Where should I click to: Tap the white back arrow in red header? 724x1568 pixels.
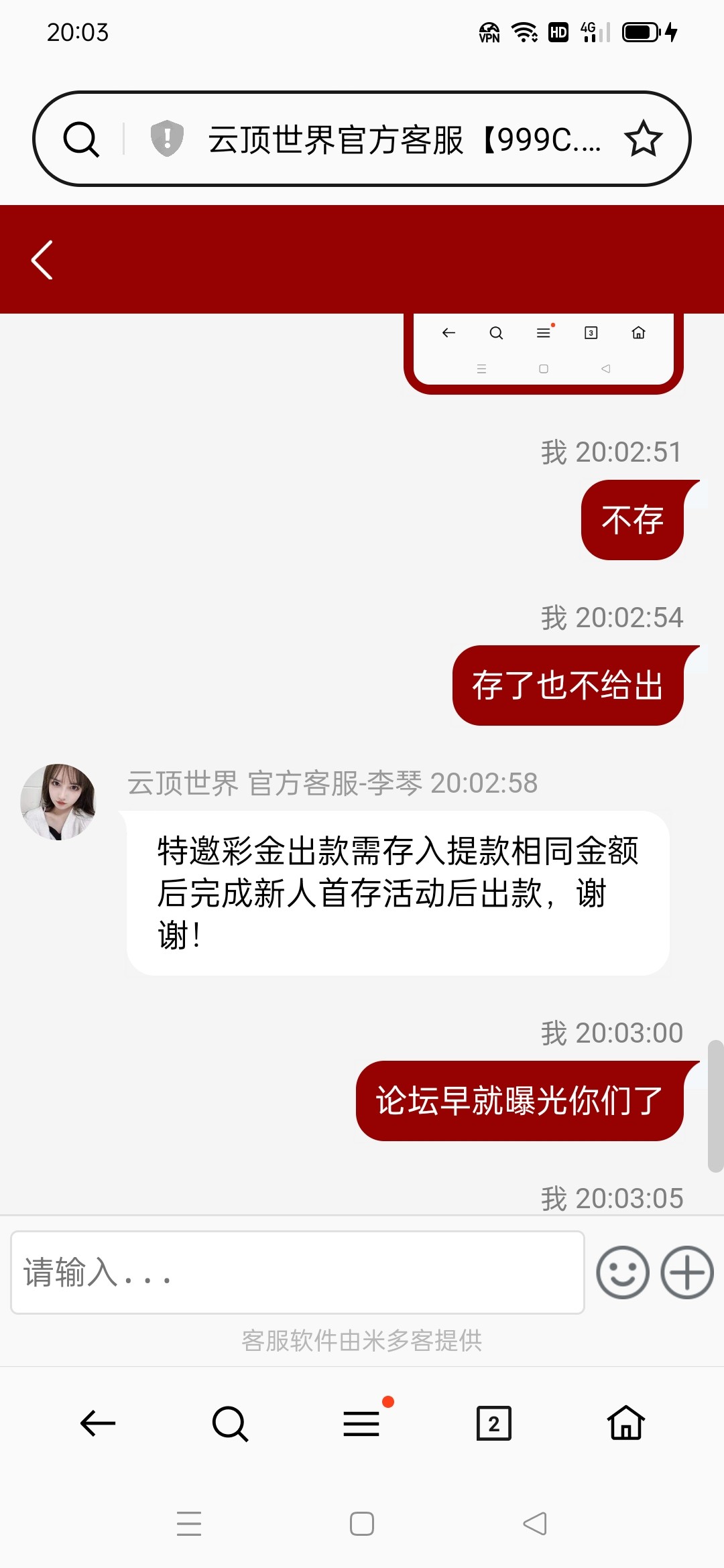tap(42, 260)
